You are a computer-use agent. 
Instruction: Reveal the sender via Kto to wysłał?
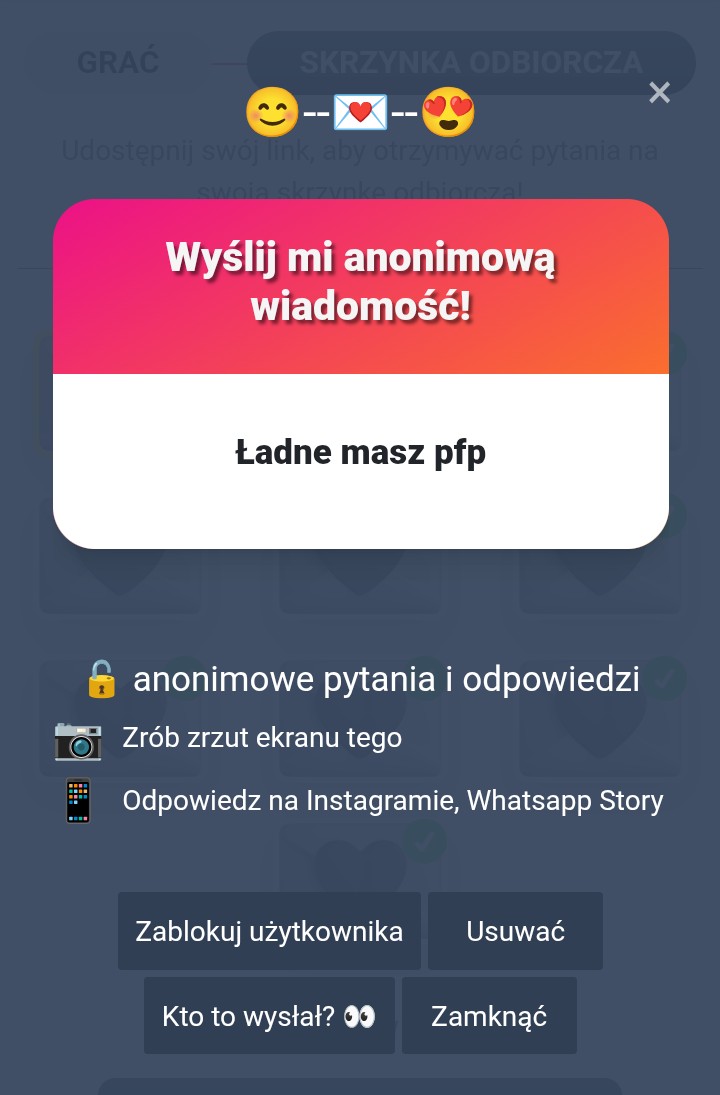pyautogui.click(x=269, y=1016)
